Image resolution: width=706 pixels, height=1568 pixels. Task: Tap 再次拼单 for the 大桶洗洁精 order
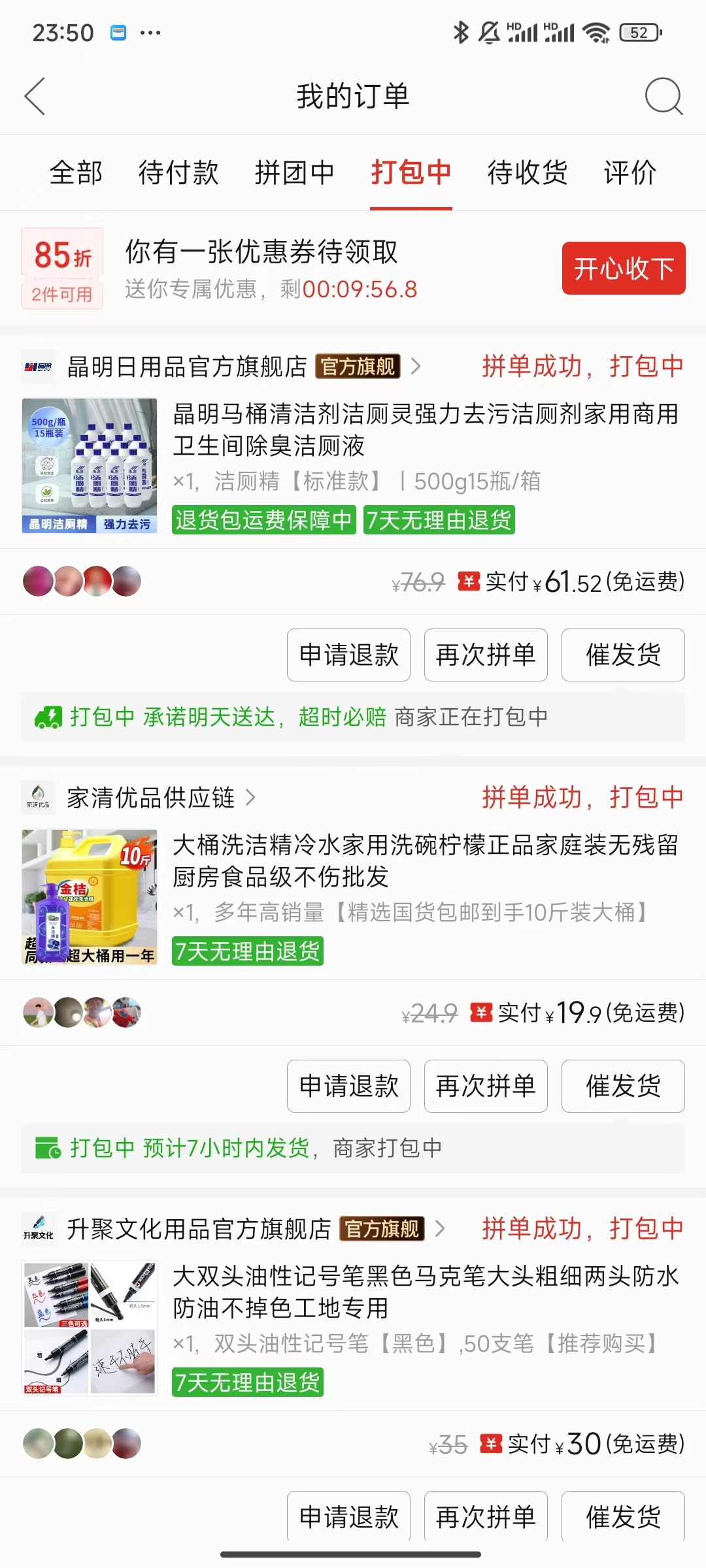(486, 1086)
